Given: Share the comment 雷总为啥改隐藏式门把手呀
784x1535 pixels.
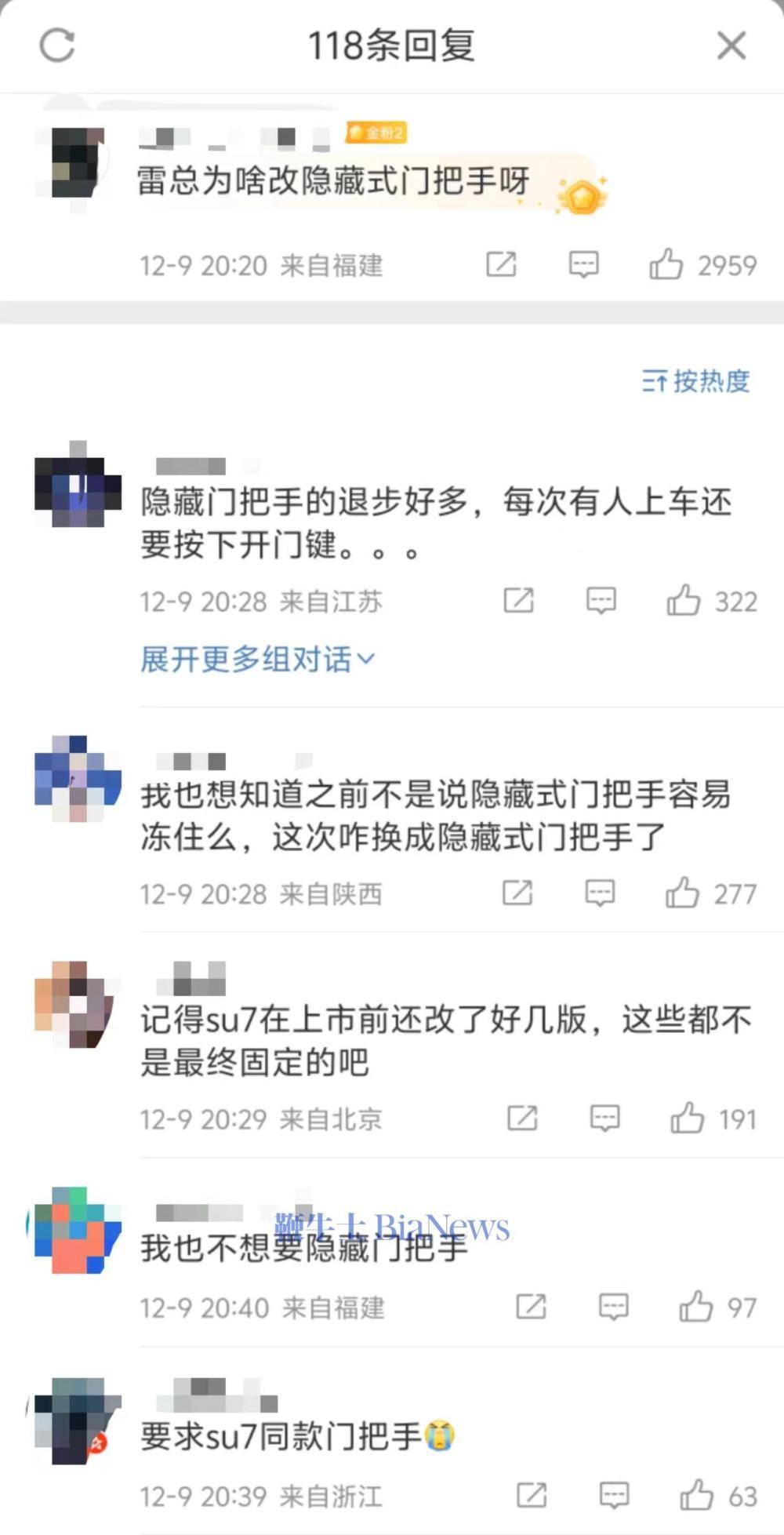Looking at the screenshot, I should pyautogui.click(x=501, y=265).
